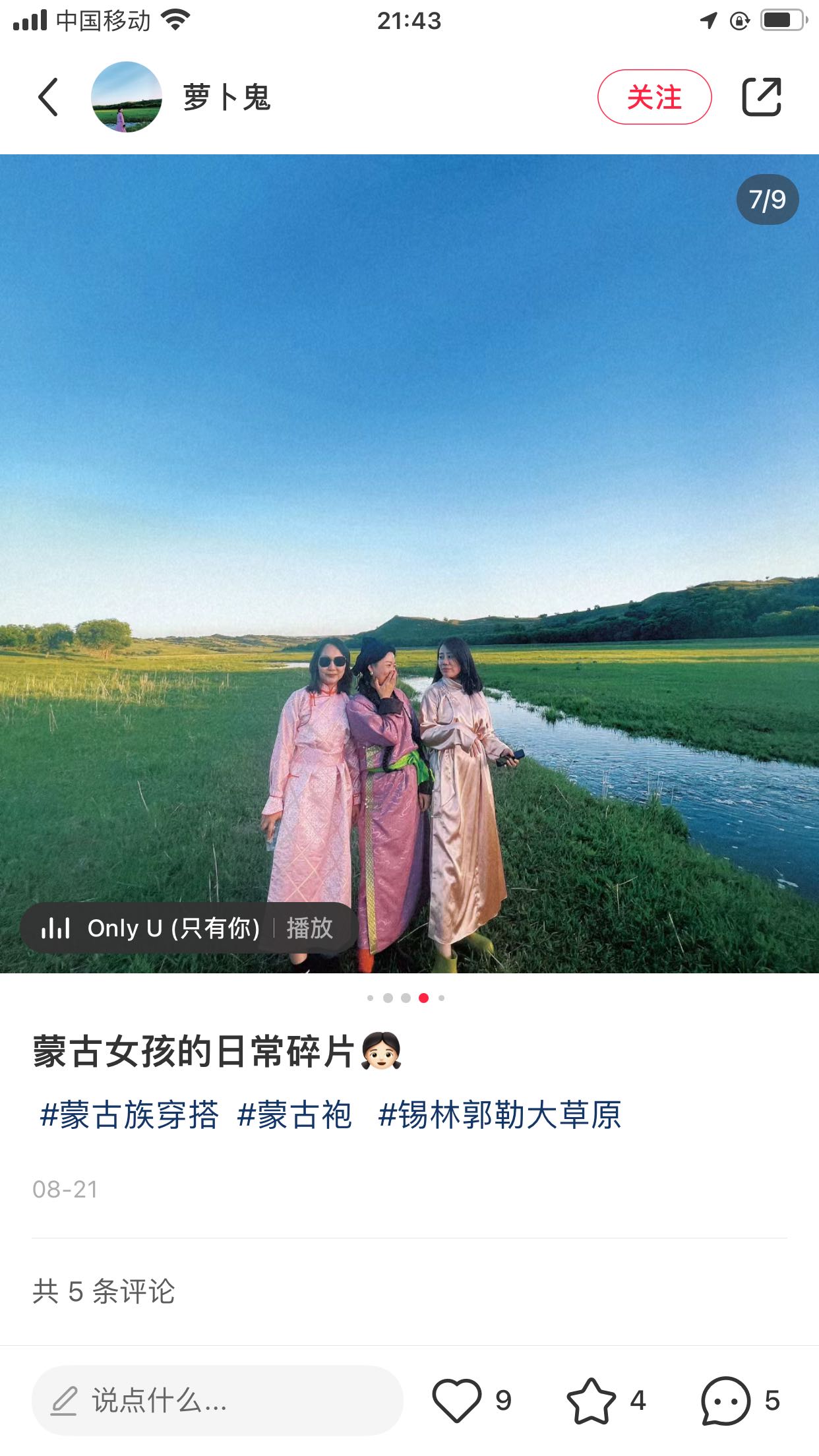This screenshot has height=1456, width=819.
Task: Follow the author with 关注 button
Action: 654,97
